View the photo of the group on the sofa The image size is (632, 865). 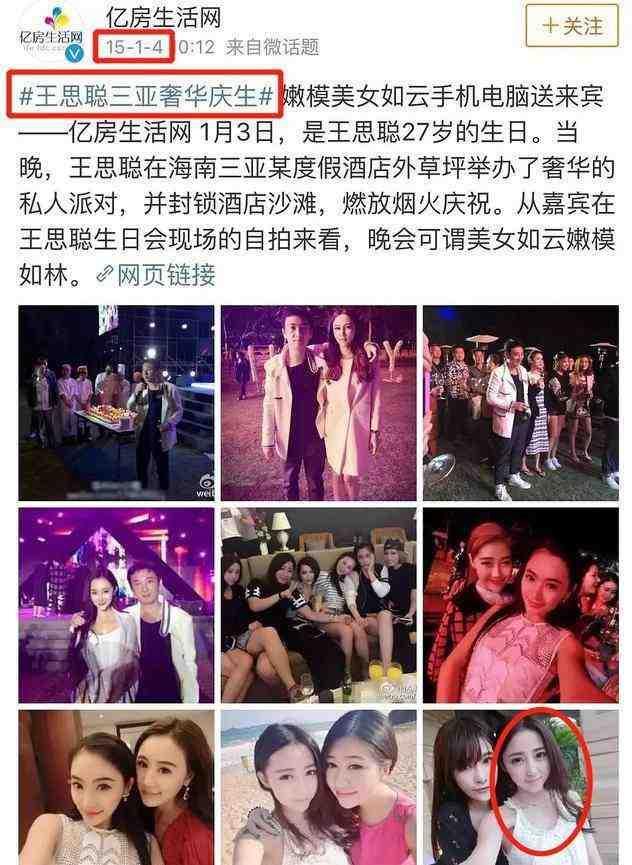[317, 604]
